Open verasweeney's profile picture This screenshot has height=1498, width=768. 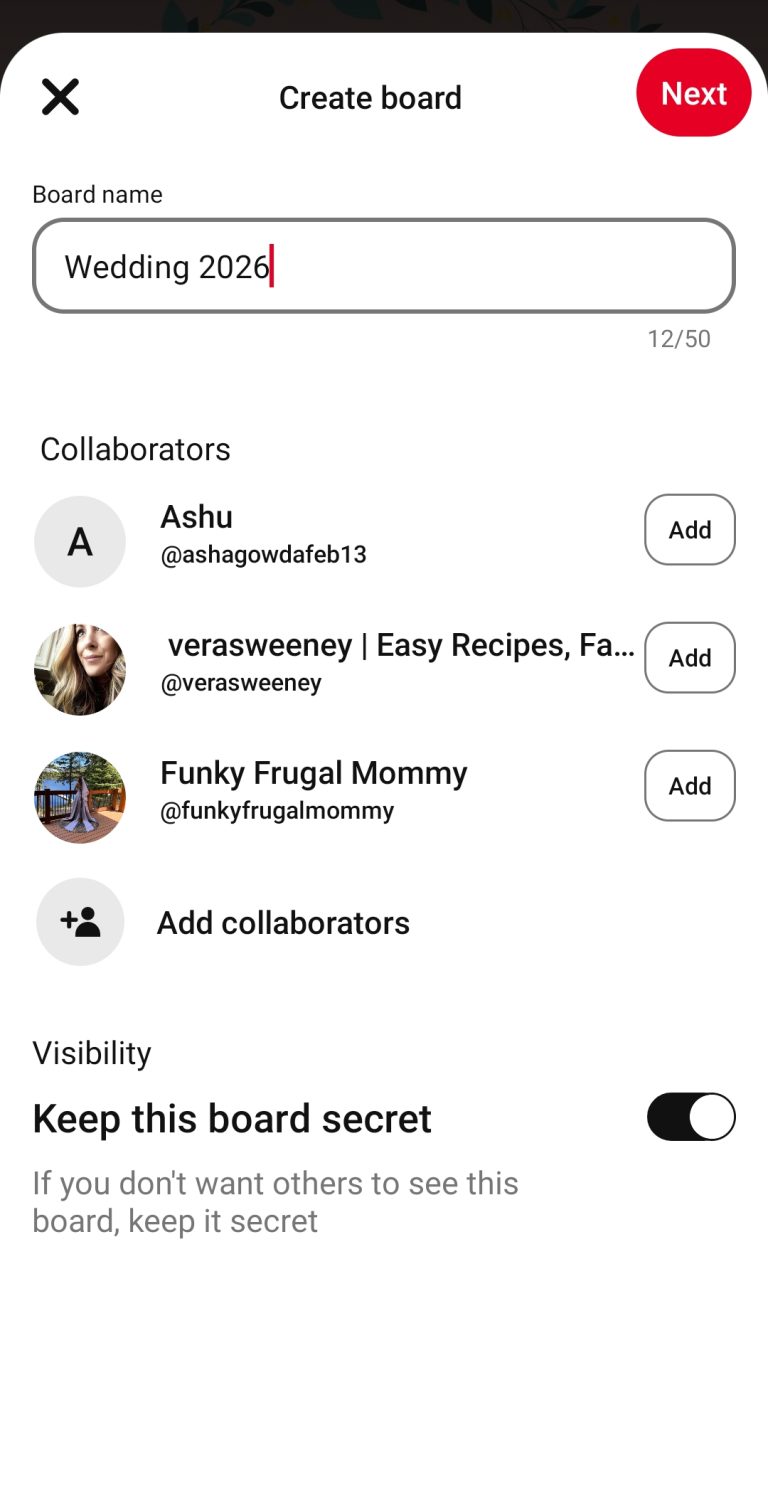(x=80, y=668)
